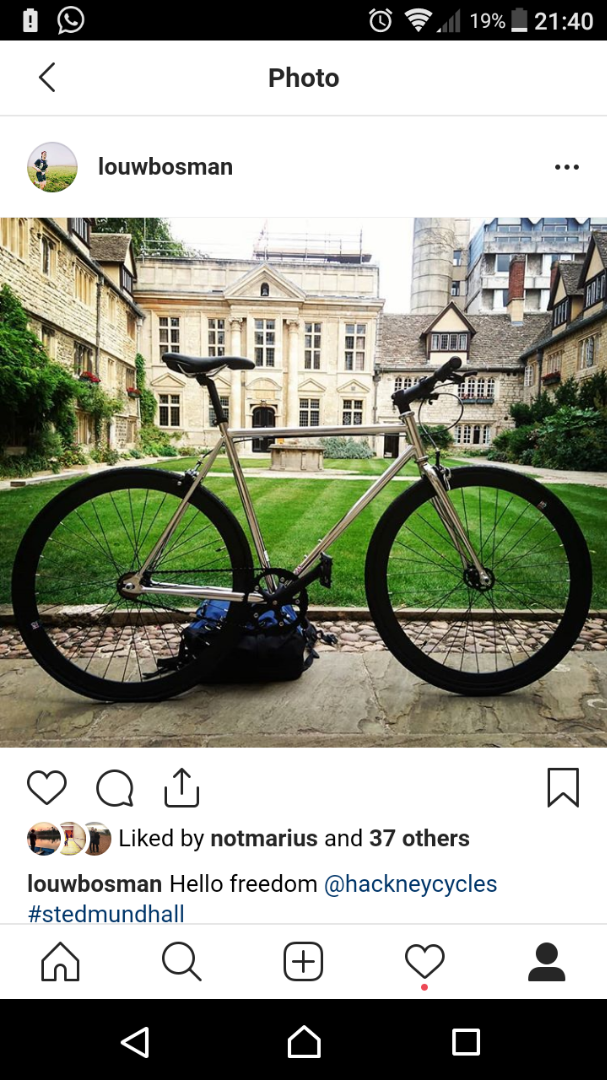Image resolution: width=607 pixels, height=1080 pixels.
Task: Open the #stedmundhall hashtag
Action: click(106, 914)
